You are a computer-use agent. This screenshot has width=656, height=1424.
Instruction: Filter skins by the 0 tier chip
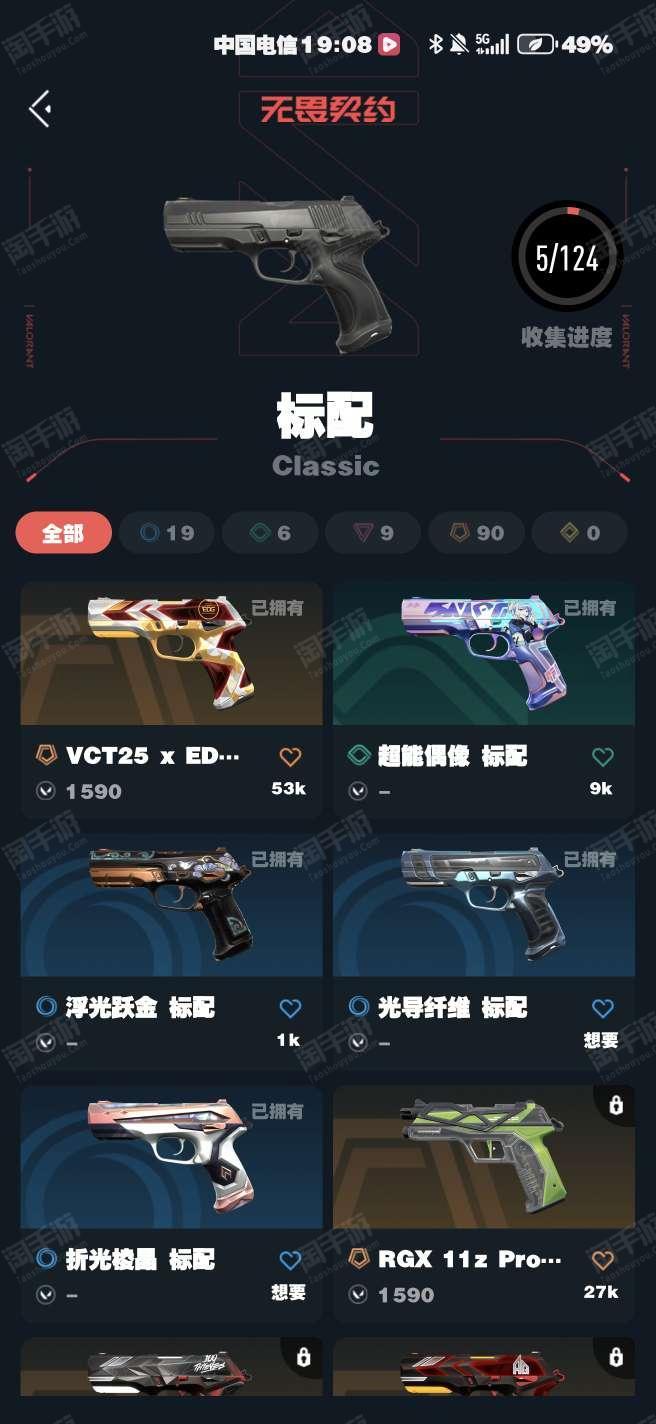580,533
